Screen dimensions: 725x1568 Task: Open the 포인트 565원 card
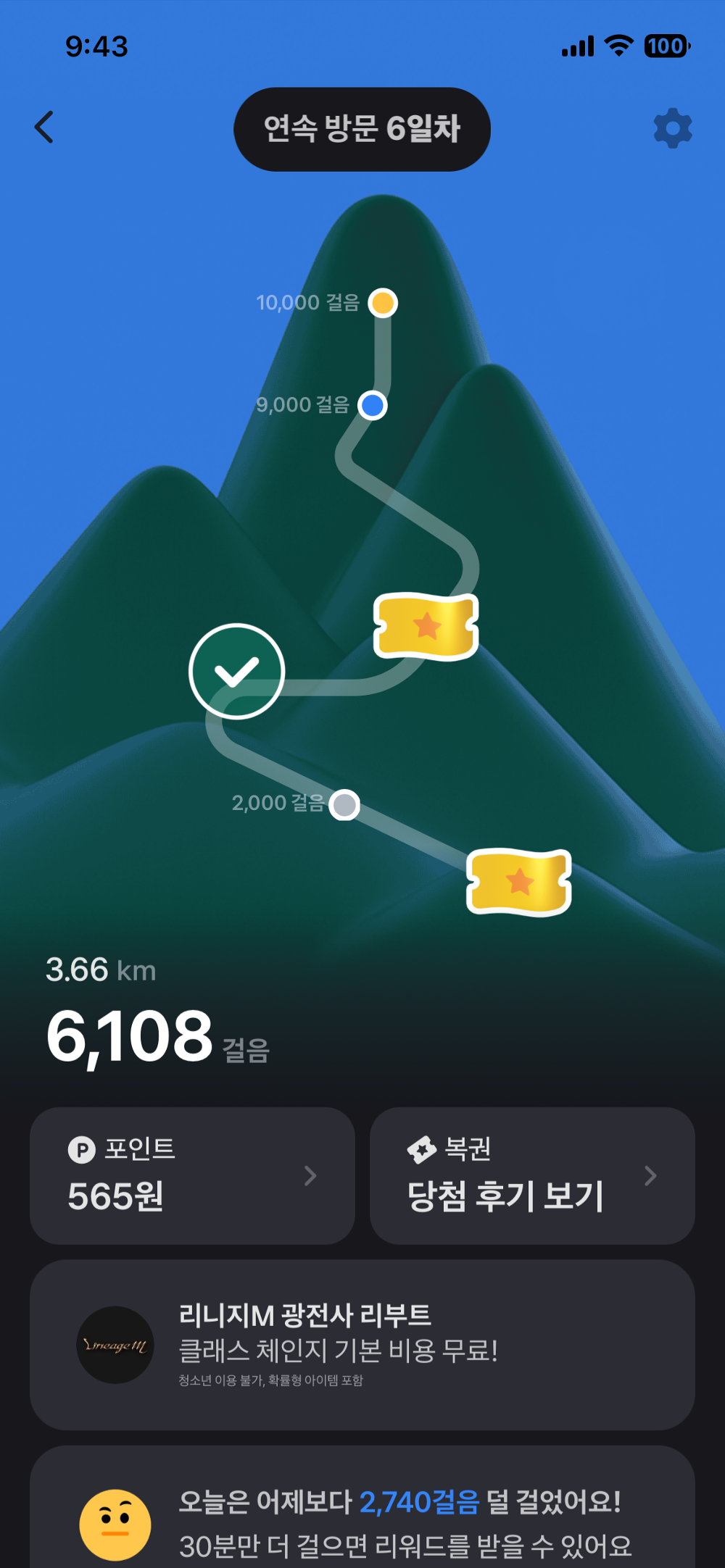pos(192,1175)
